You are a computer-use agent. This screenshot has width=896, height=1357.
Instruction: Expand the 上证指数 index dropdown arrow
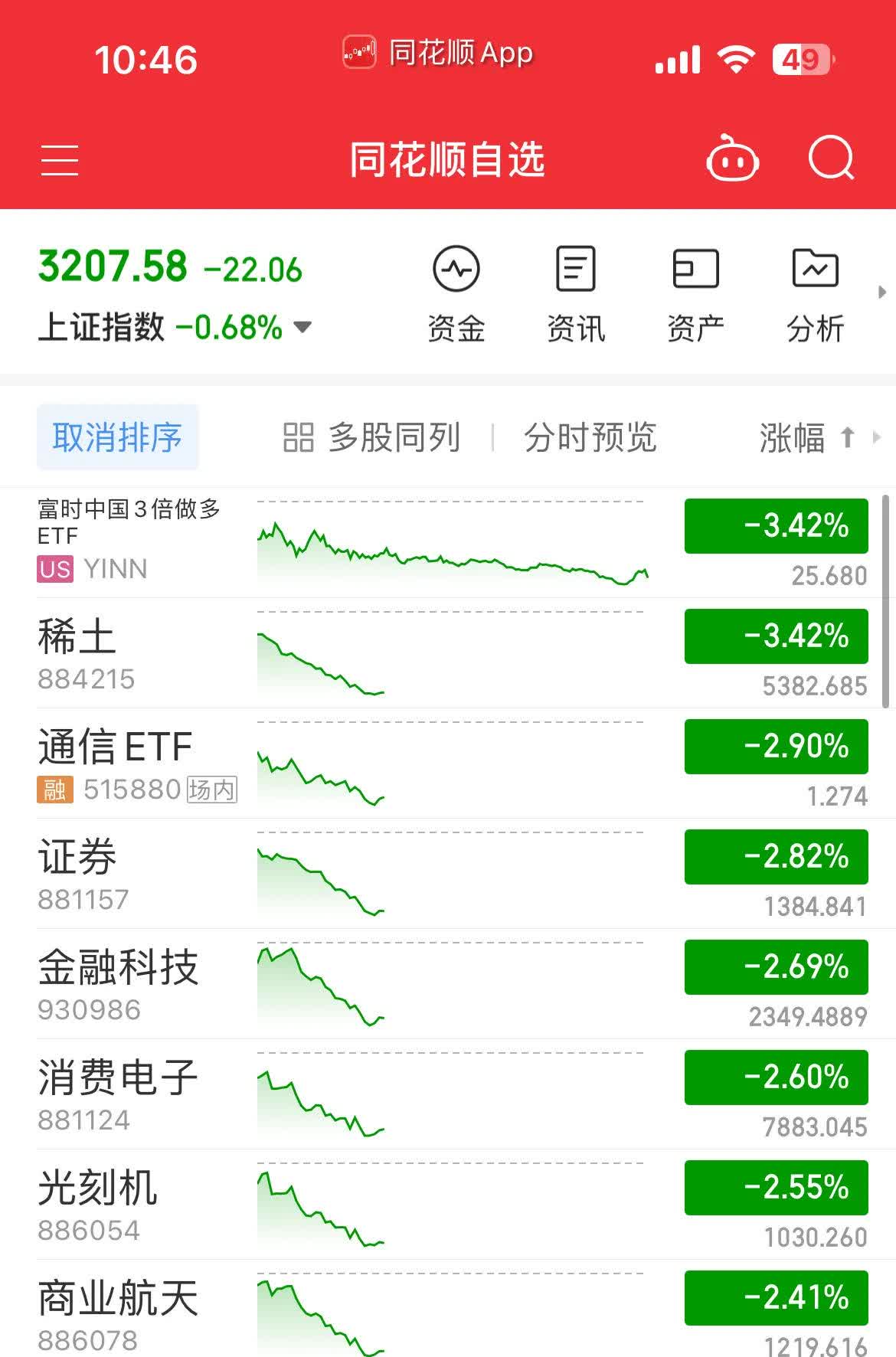302,328
